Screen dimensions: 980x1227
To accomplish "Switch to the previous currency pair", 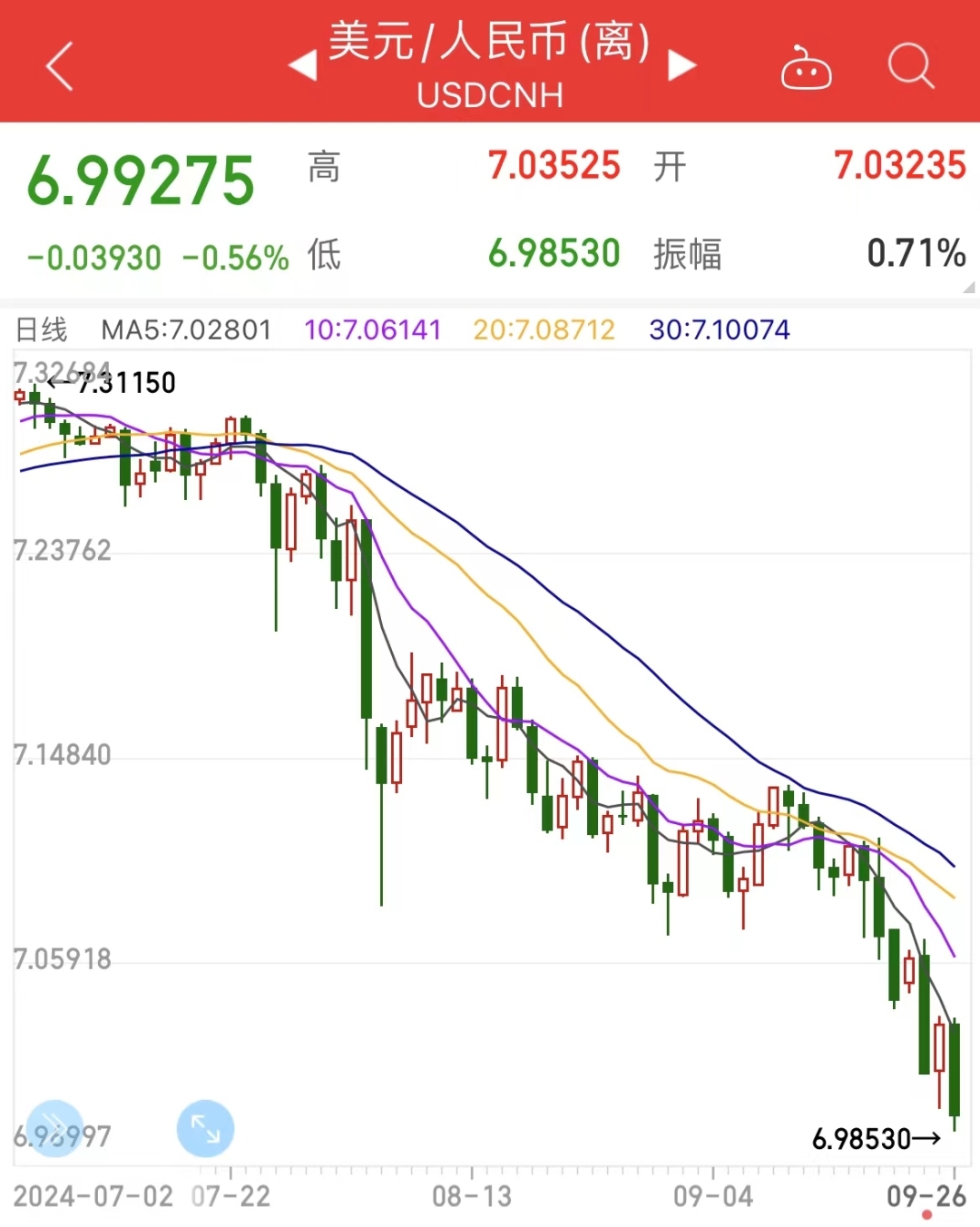I will [303, 66].
